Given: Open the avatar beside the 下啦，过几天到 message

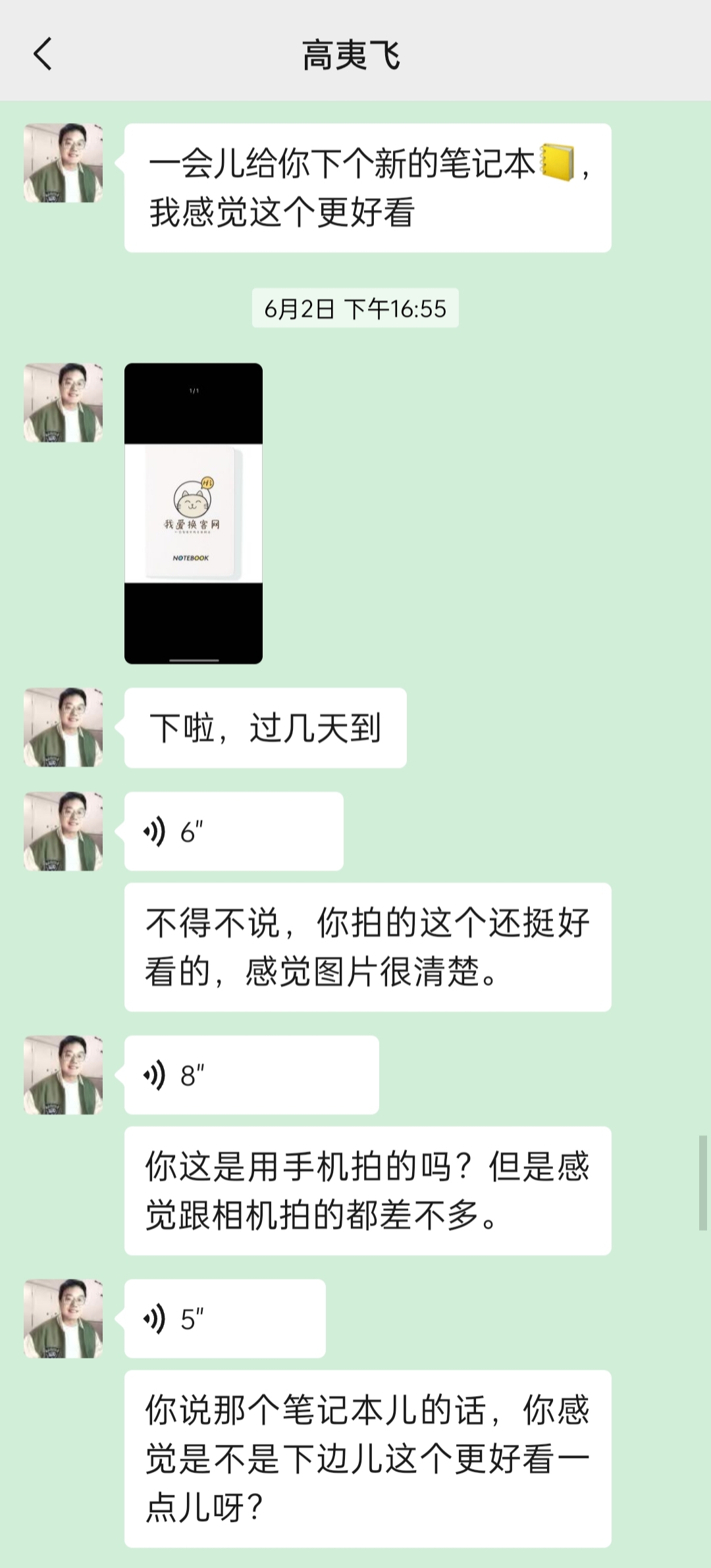Looking at the screenshot, I should coord(63,727).
